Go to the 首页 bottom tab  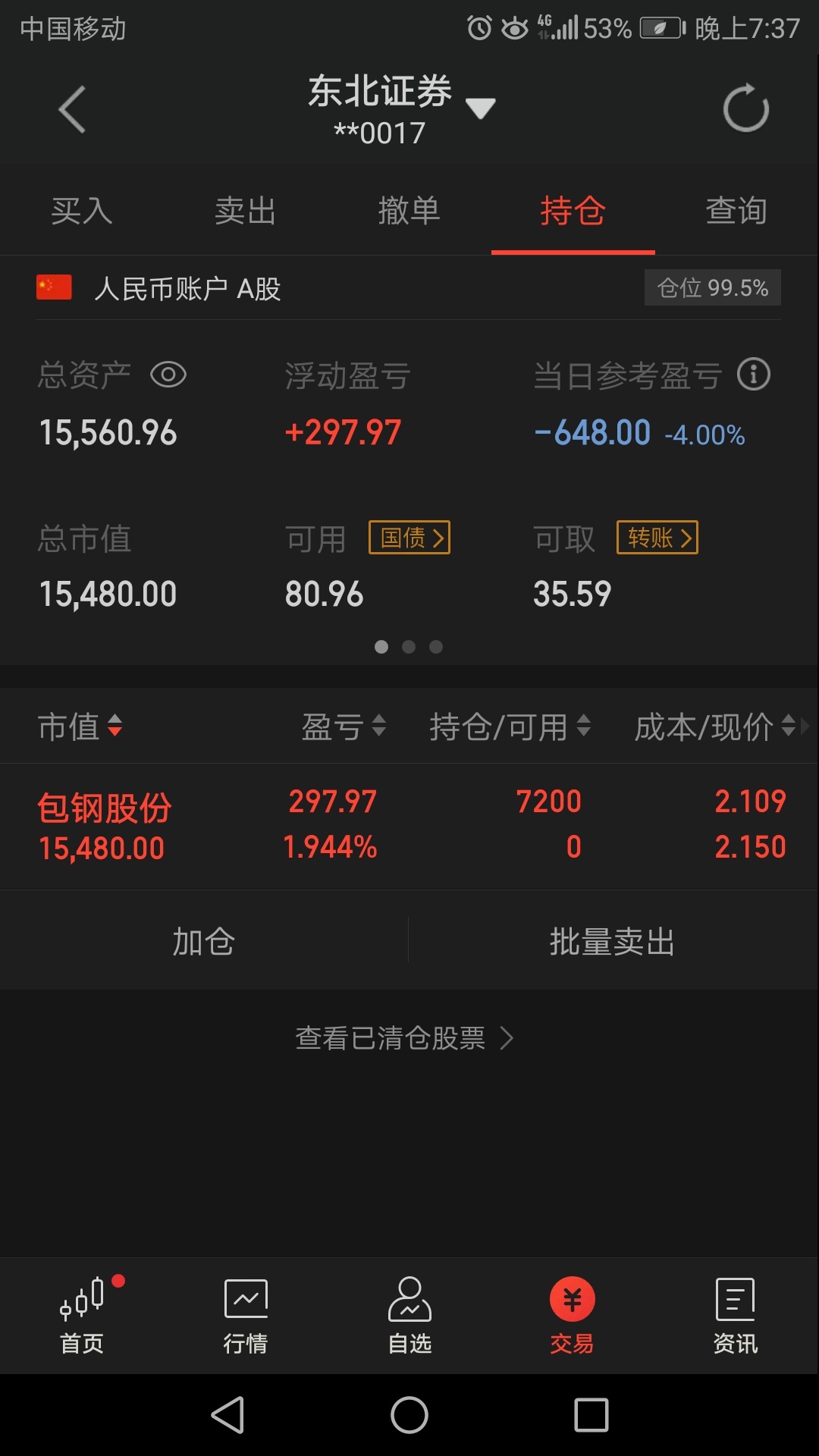point(82,1316)
